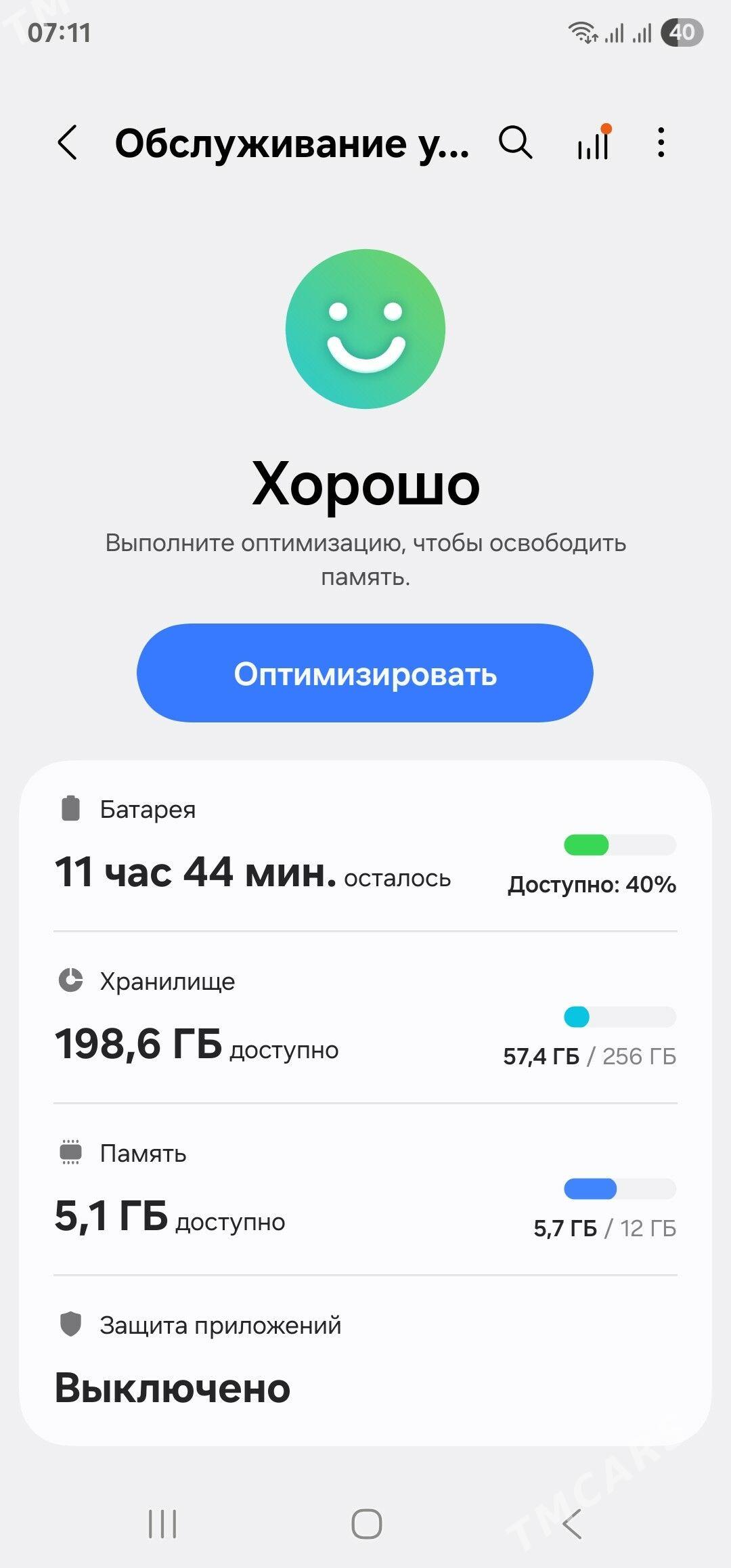Go back from the device care screen
Screen dimensions: 731x1568
68,143
